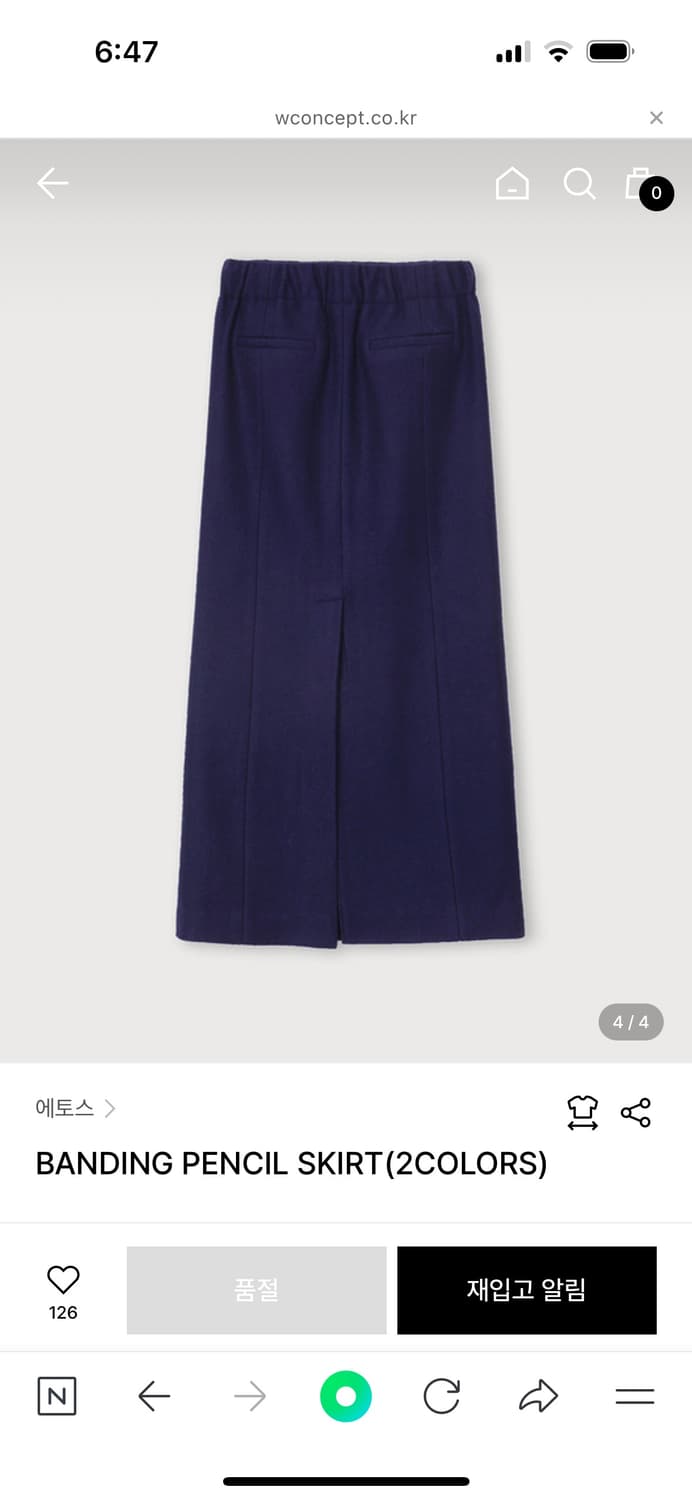Image resolution: width=692 pixels, height=1500 pixels.
Task: Open the shopping bag
Action: (642, 185)
